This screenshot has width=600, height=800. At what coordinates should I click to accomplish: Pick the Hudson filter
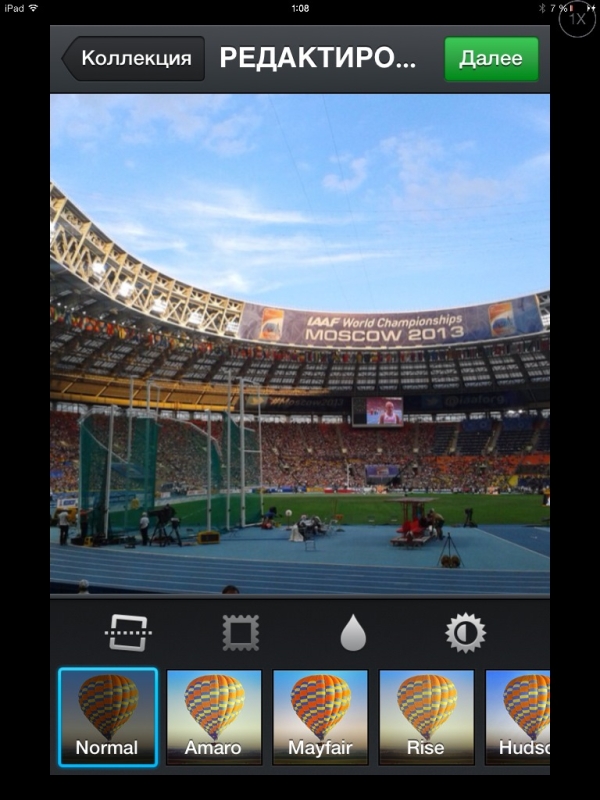point(520,717)
